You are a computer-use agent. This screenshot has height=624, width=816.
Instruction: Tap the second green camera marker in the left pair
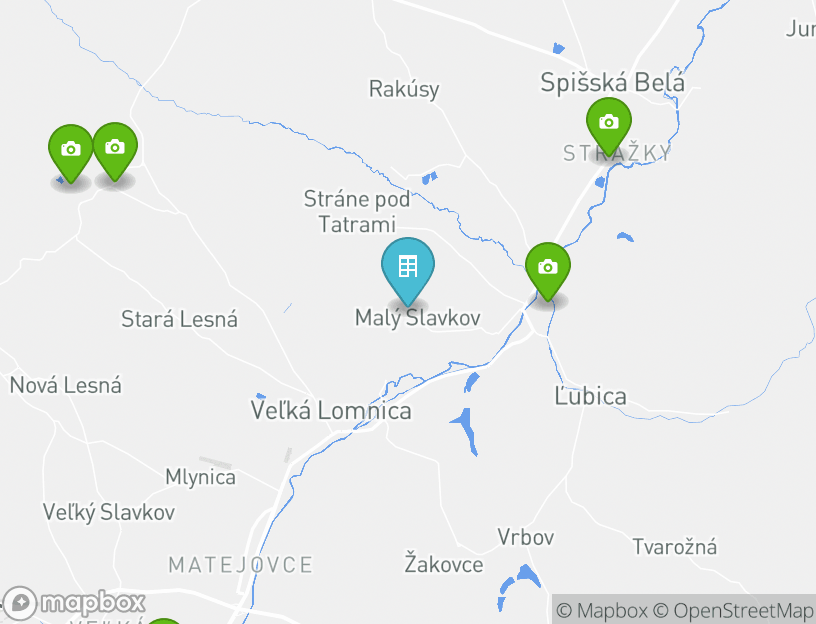point(115,148)
